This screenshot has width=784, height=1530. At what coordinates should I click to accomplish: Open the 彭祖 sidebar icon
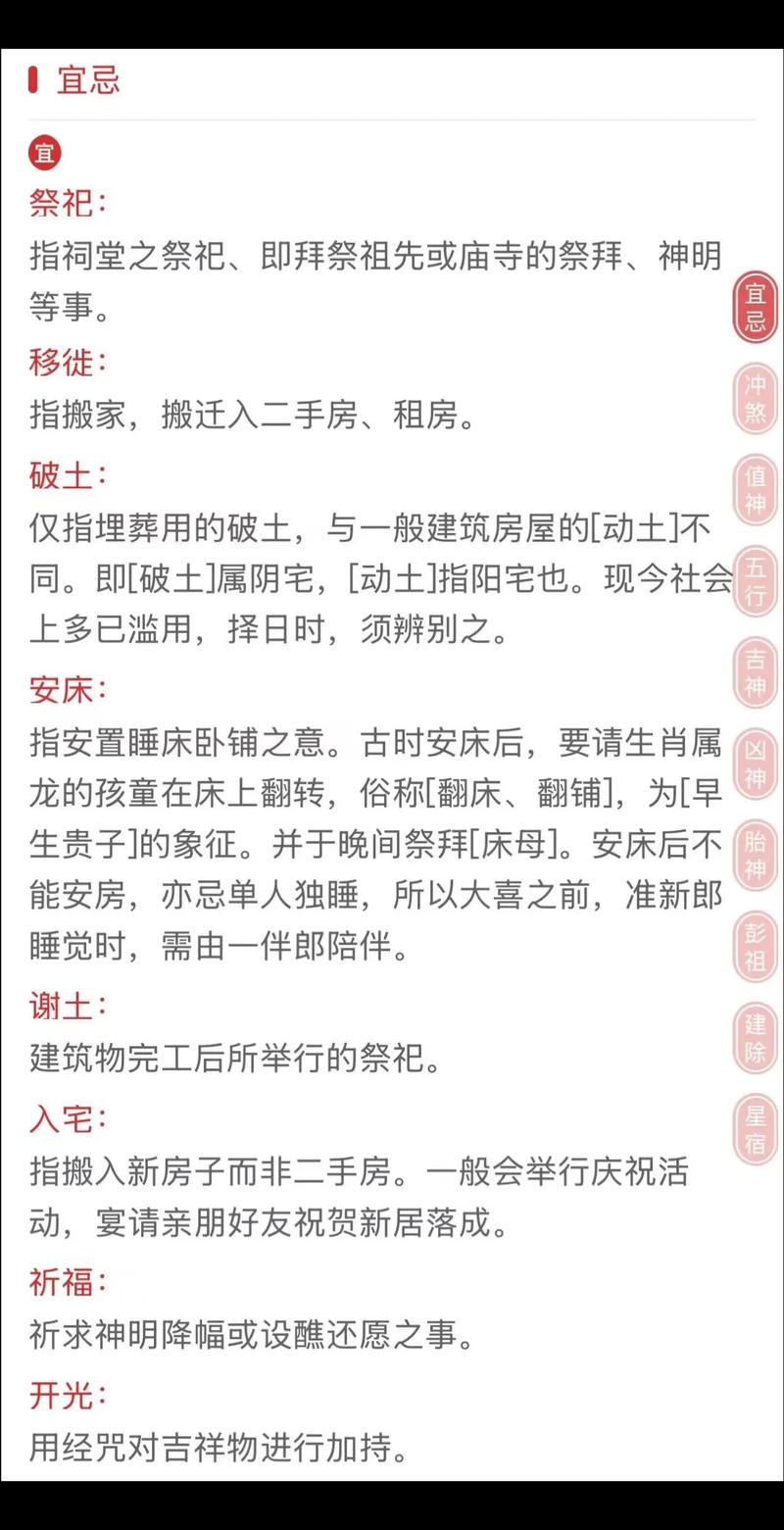coord(754,949)
